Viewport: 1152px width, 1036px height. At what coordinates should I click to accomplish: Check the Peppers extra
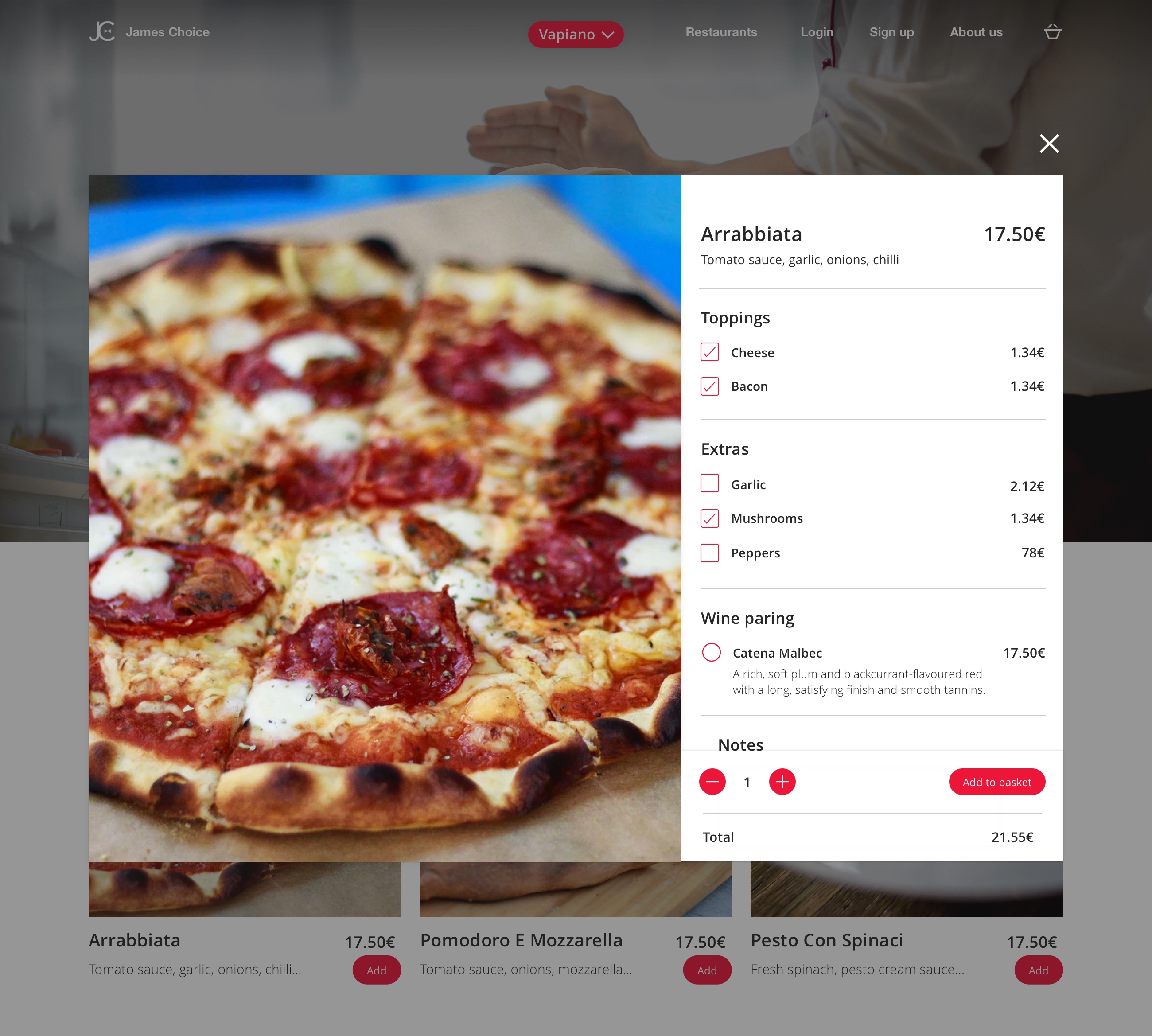(709, 553)
